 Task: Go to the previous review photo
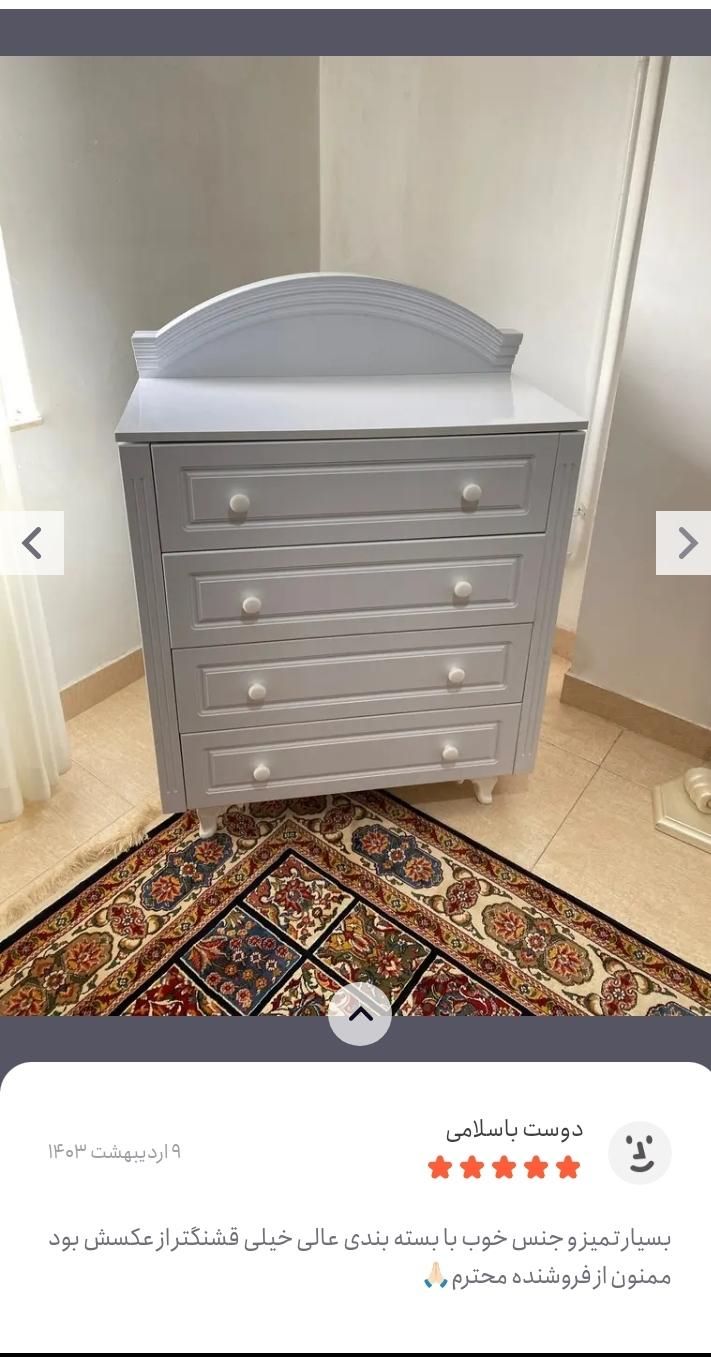32,543
